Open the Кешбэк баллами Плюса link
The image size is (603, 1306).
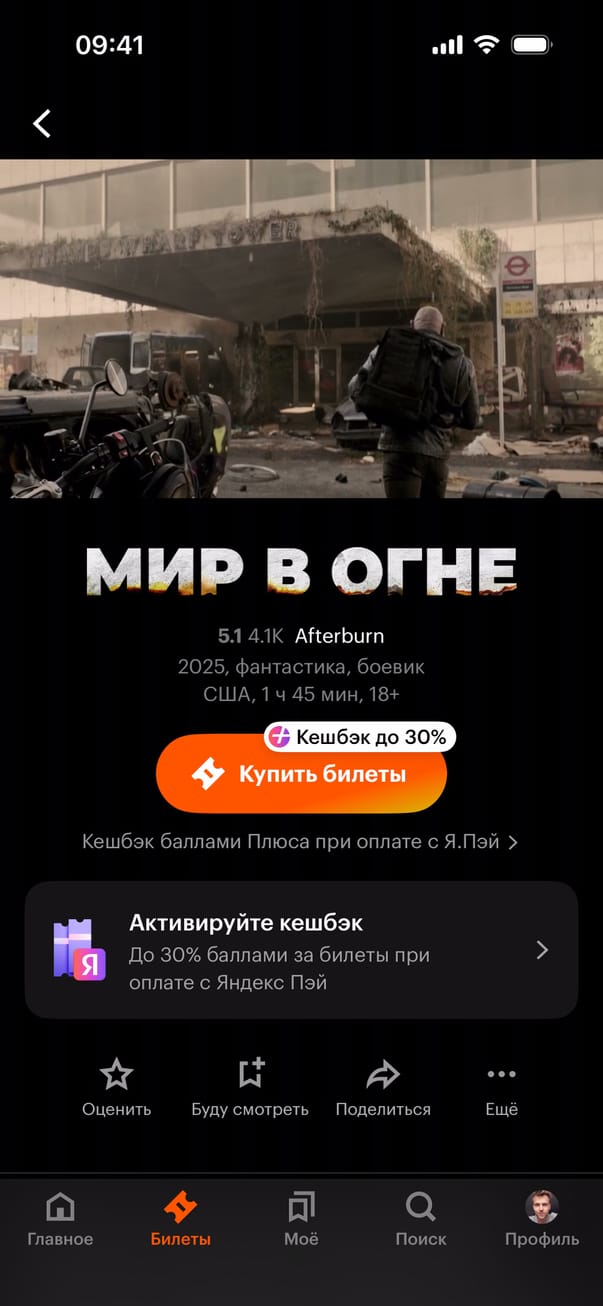(x=300, y=842)
